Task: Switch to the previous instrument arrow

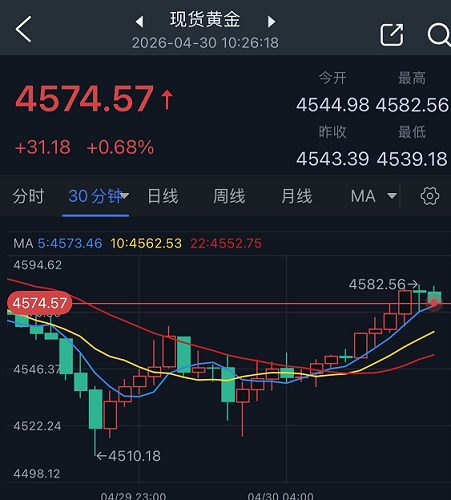Action: (x=140, y=22)
